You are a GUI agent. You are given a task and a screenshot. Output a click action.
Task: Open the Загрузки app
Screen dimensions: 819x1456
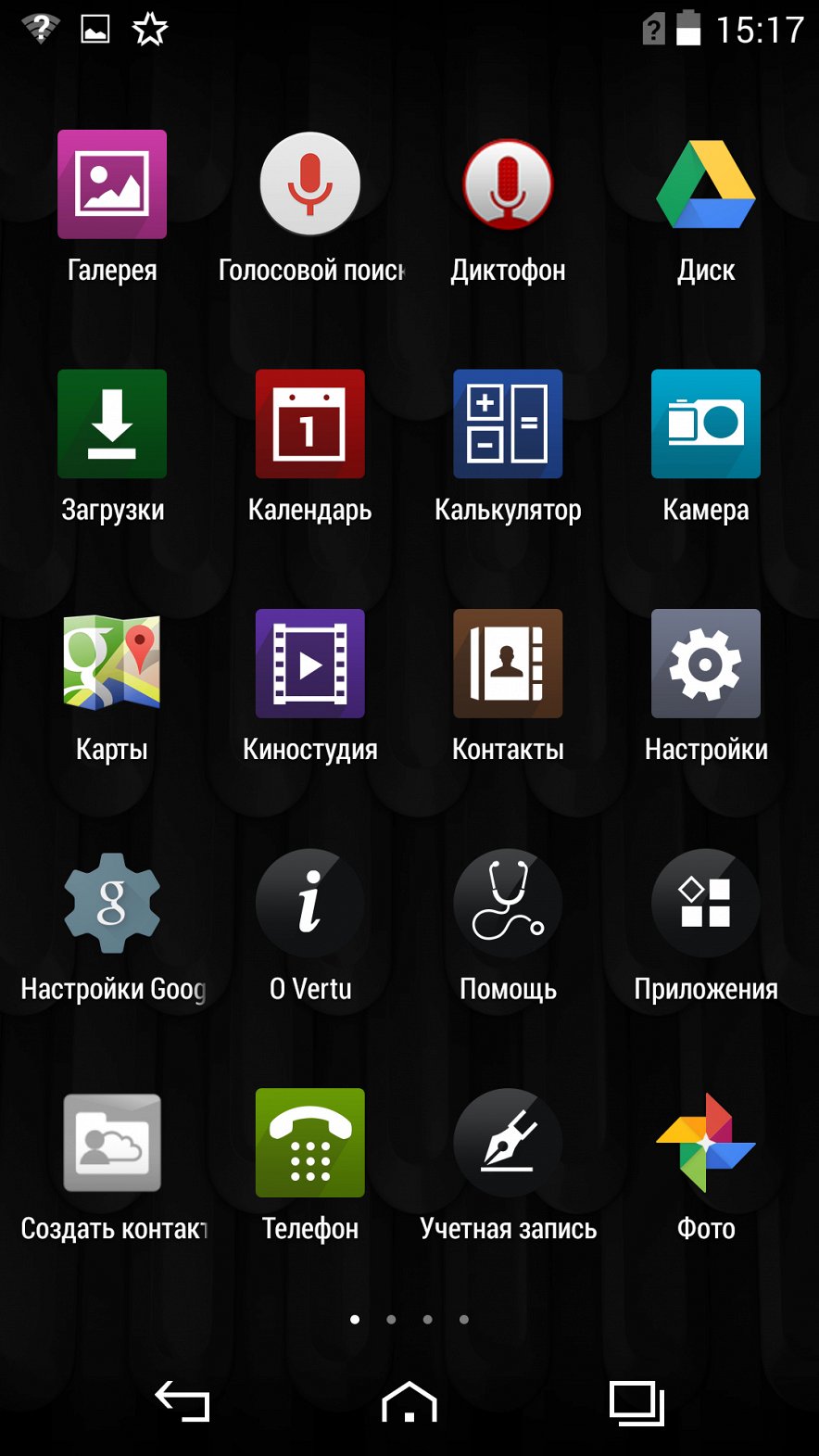point(112,424)
